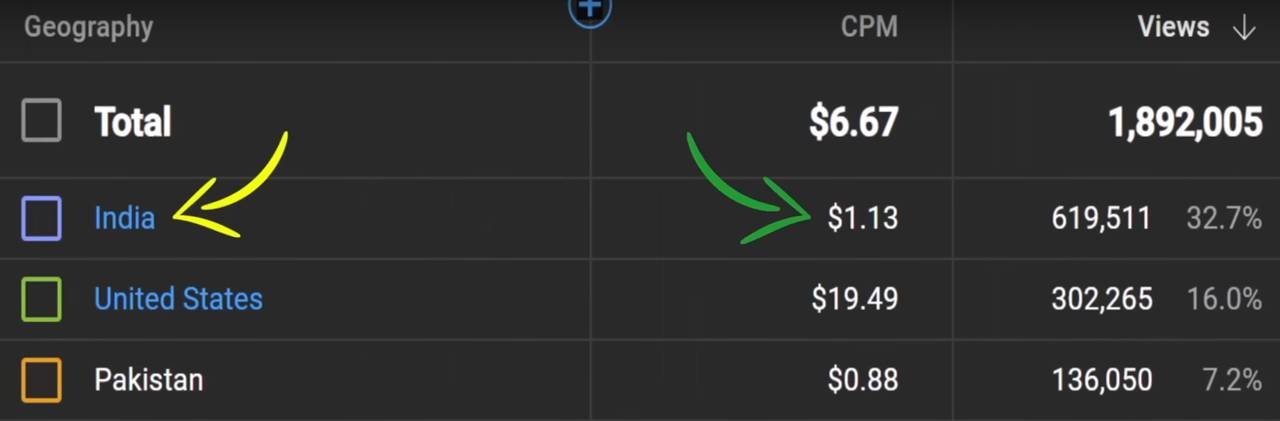Toggle the Pakistan checkbox

[x=41, y=380]
